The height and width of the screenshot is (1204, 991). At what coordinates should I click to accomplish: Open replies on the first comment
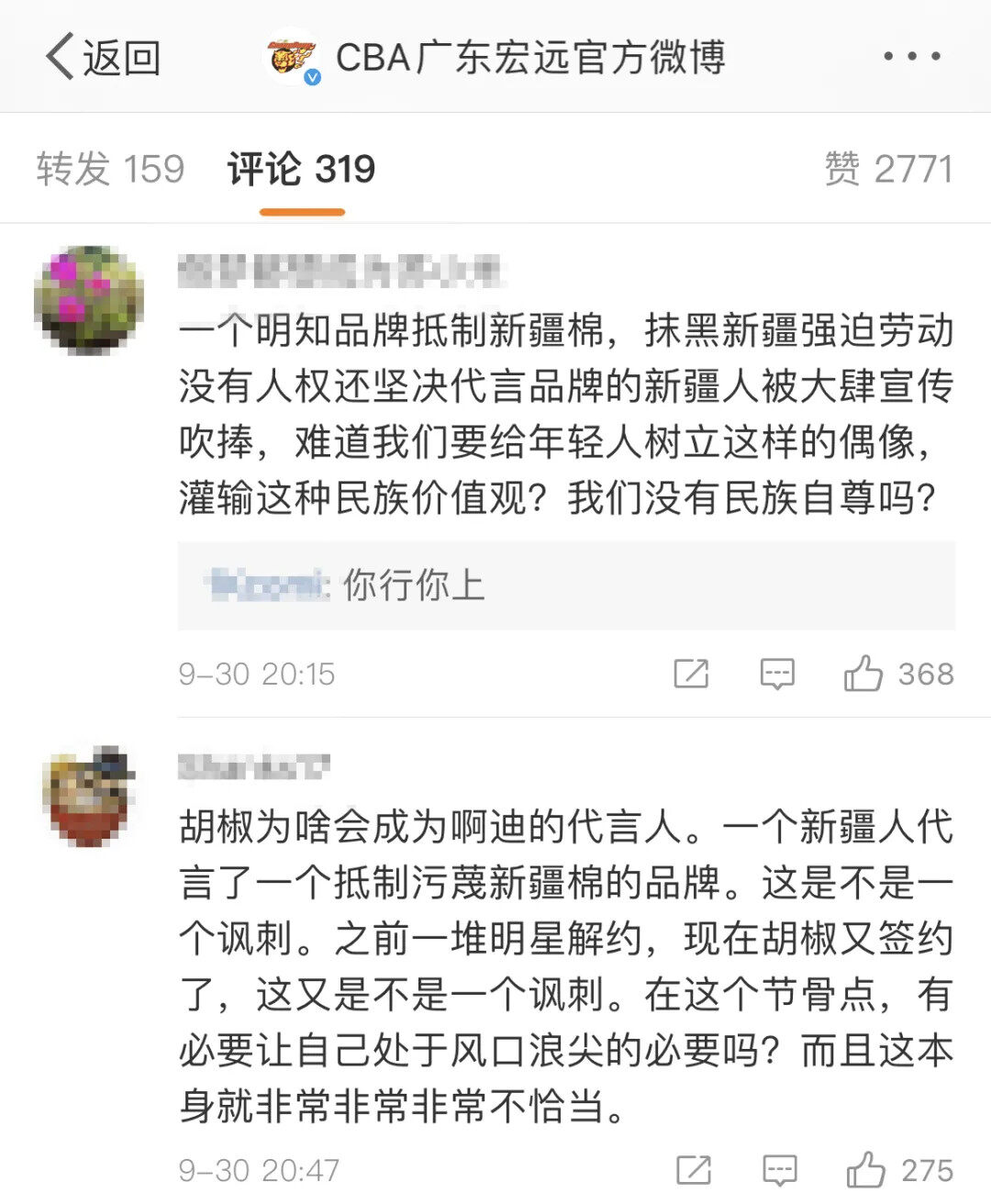777,674
